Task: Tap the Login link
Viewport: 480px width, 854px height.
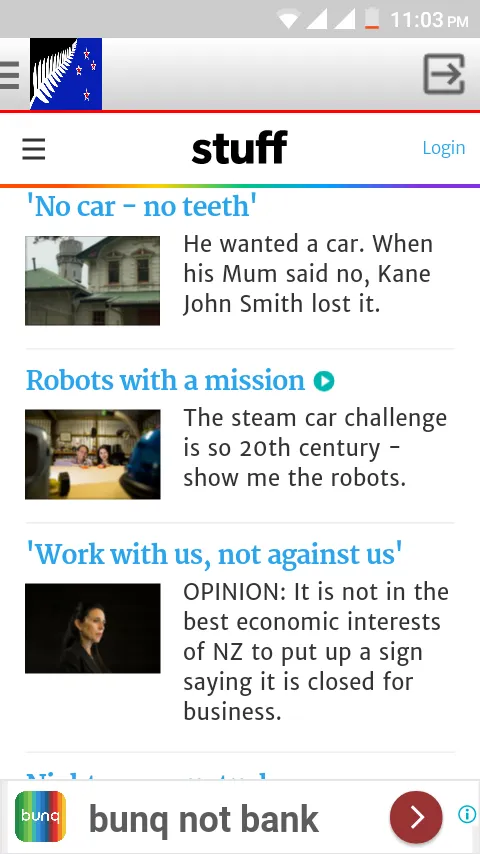Action: [x=443, y=148]
